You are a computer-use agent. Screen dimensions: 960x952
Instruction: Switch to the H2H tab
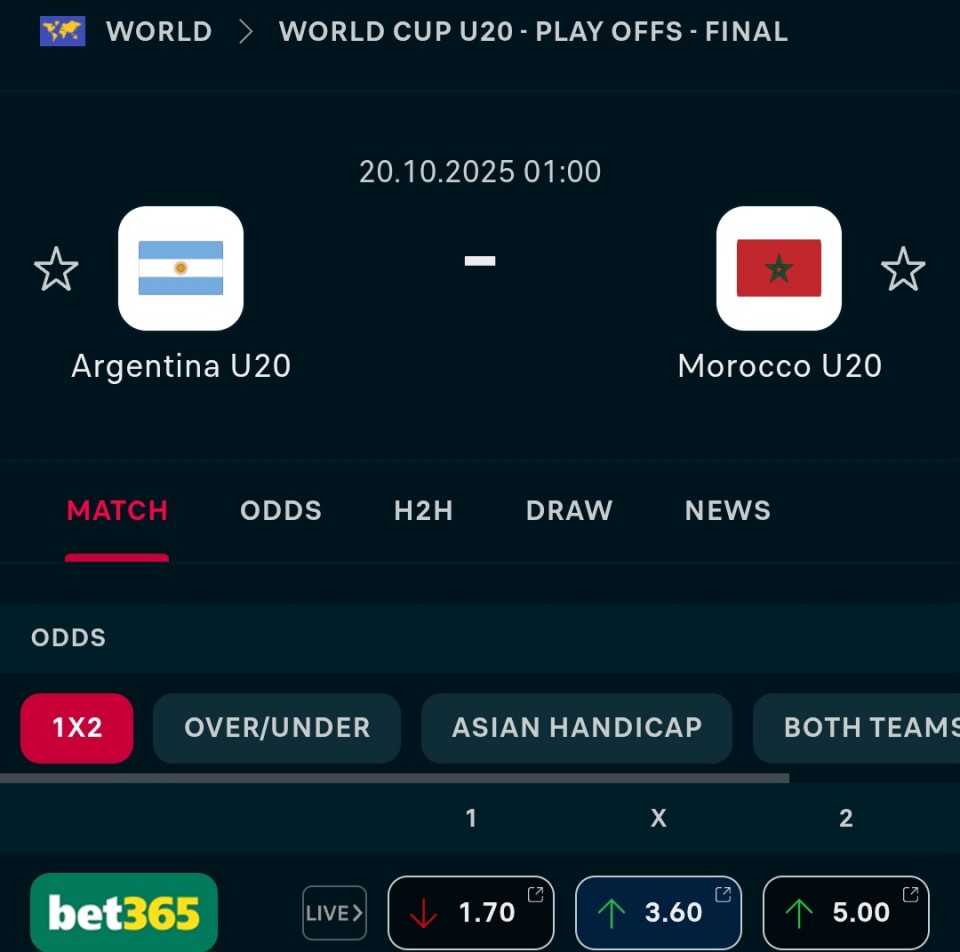click(423, 511)
